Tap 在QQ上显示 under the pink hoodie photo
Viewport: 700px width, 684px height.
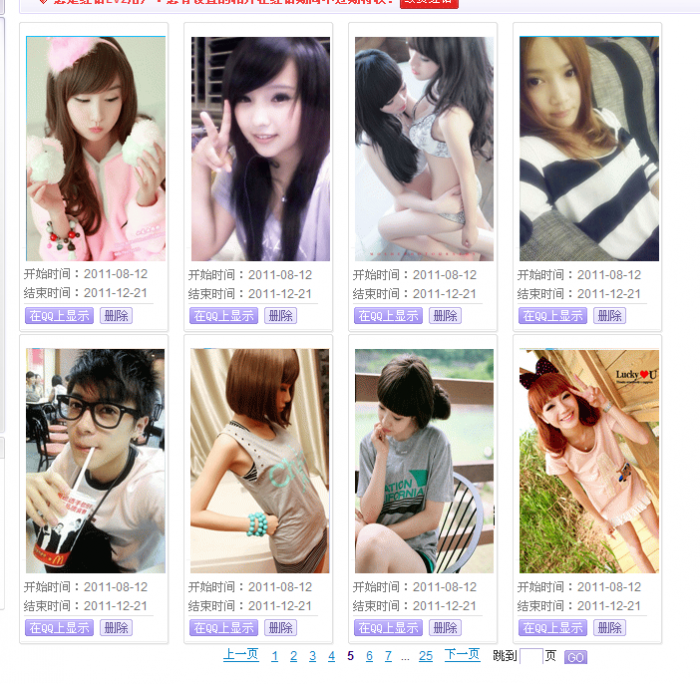tap(59, 316)
